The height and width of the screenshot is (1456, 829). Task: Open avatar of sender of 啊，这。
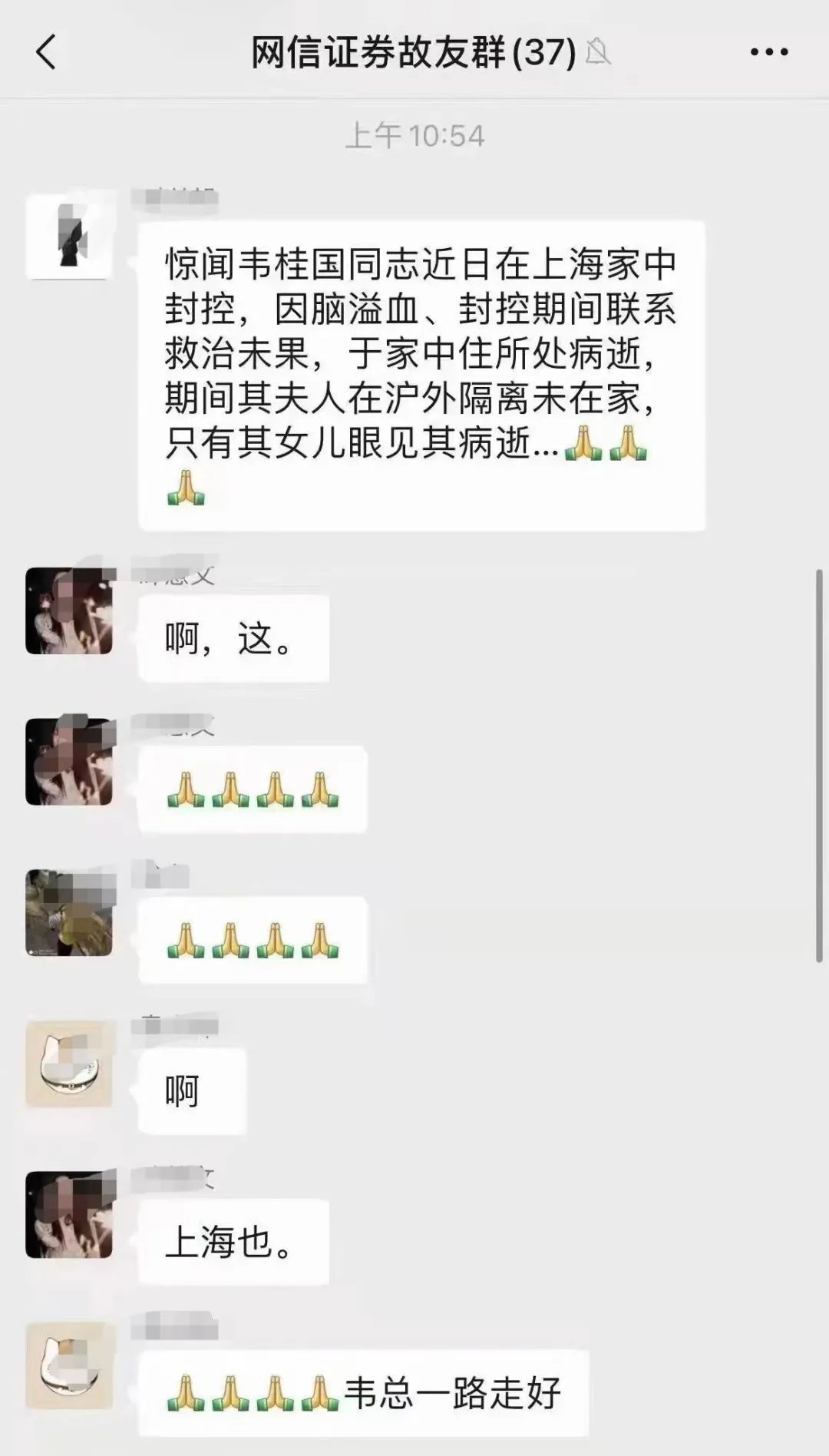point(69,611)
